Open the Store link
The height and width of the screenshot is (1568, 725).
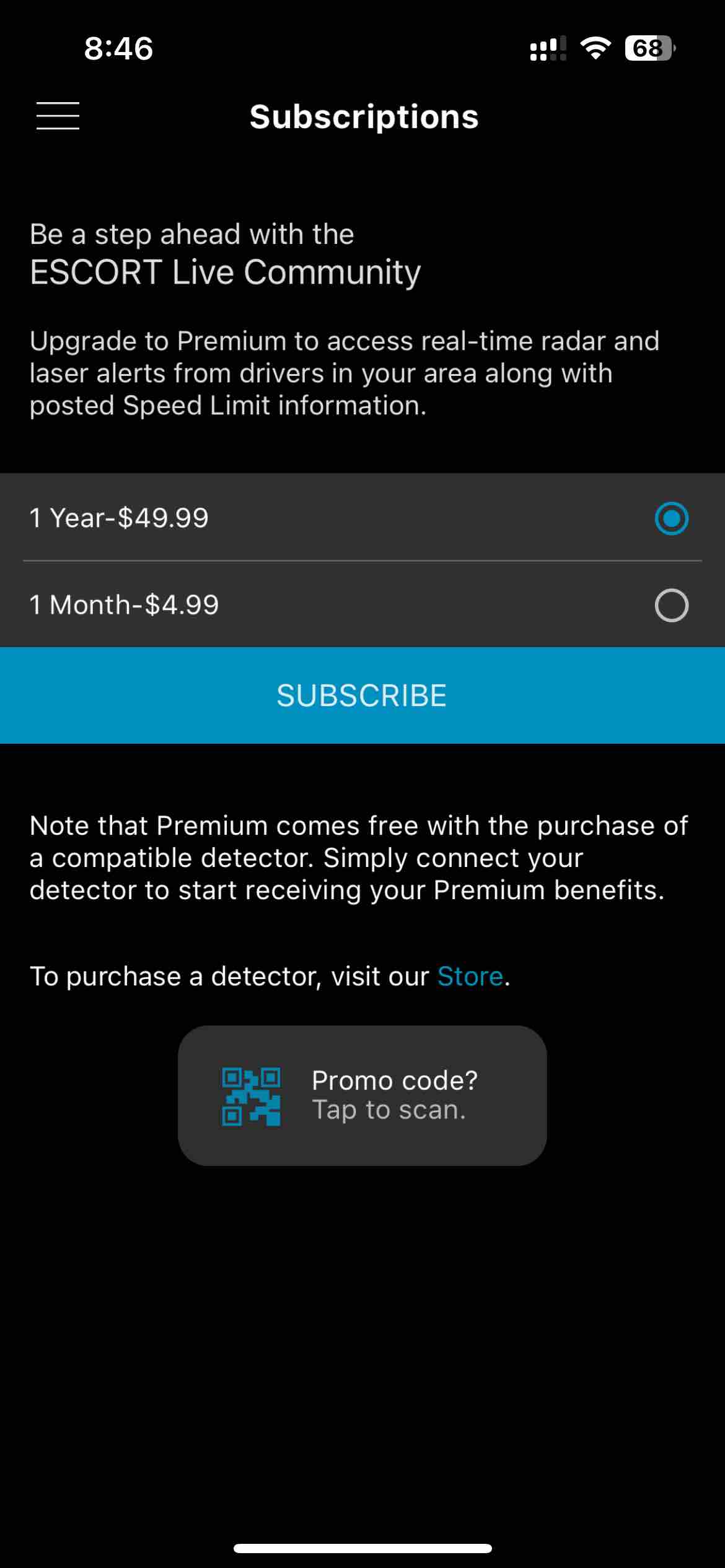point(470,977)
